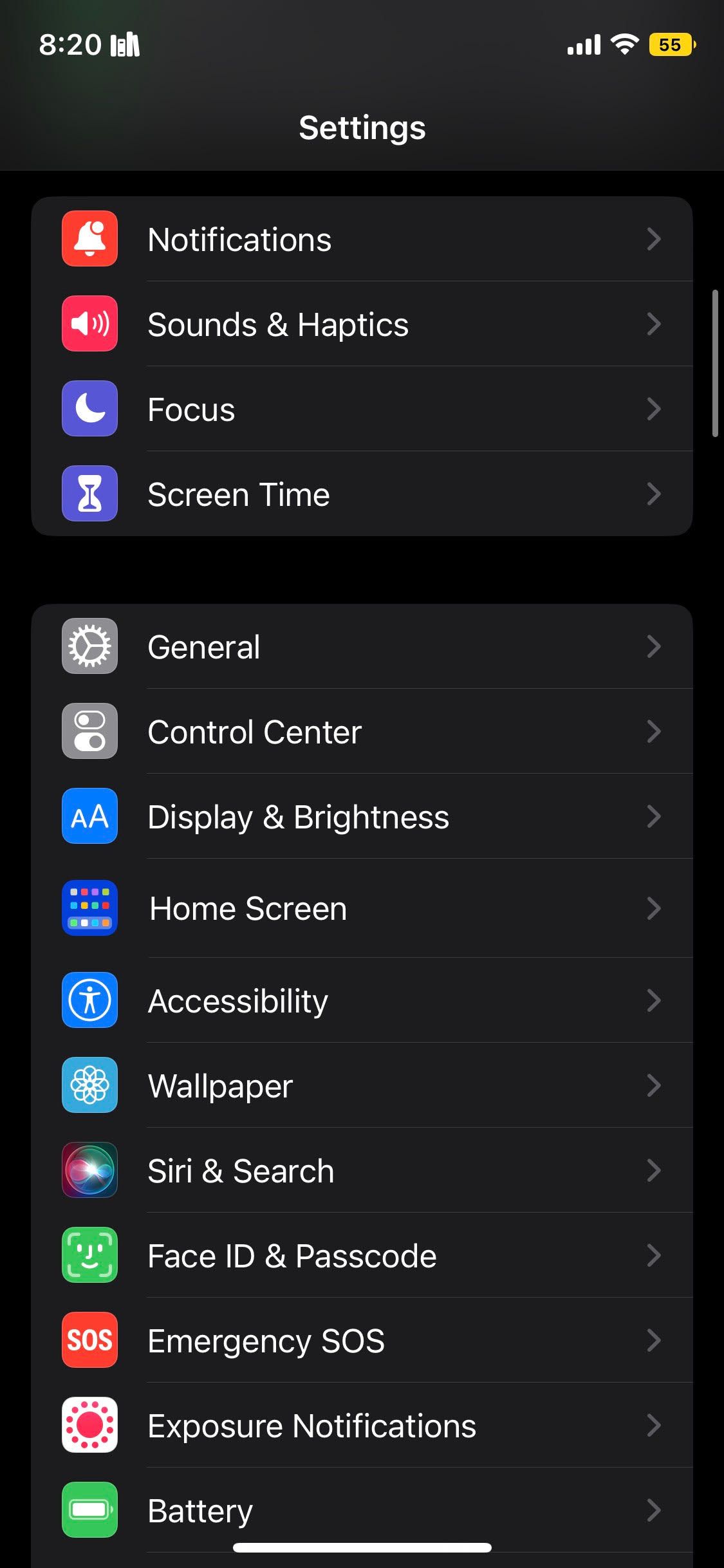Select the Settings title

(x=362, y=127)
